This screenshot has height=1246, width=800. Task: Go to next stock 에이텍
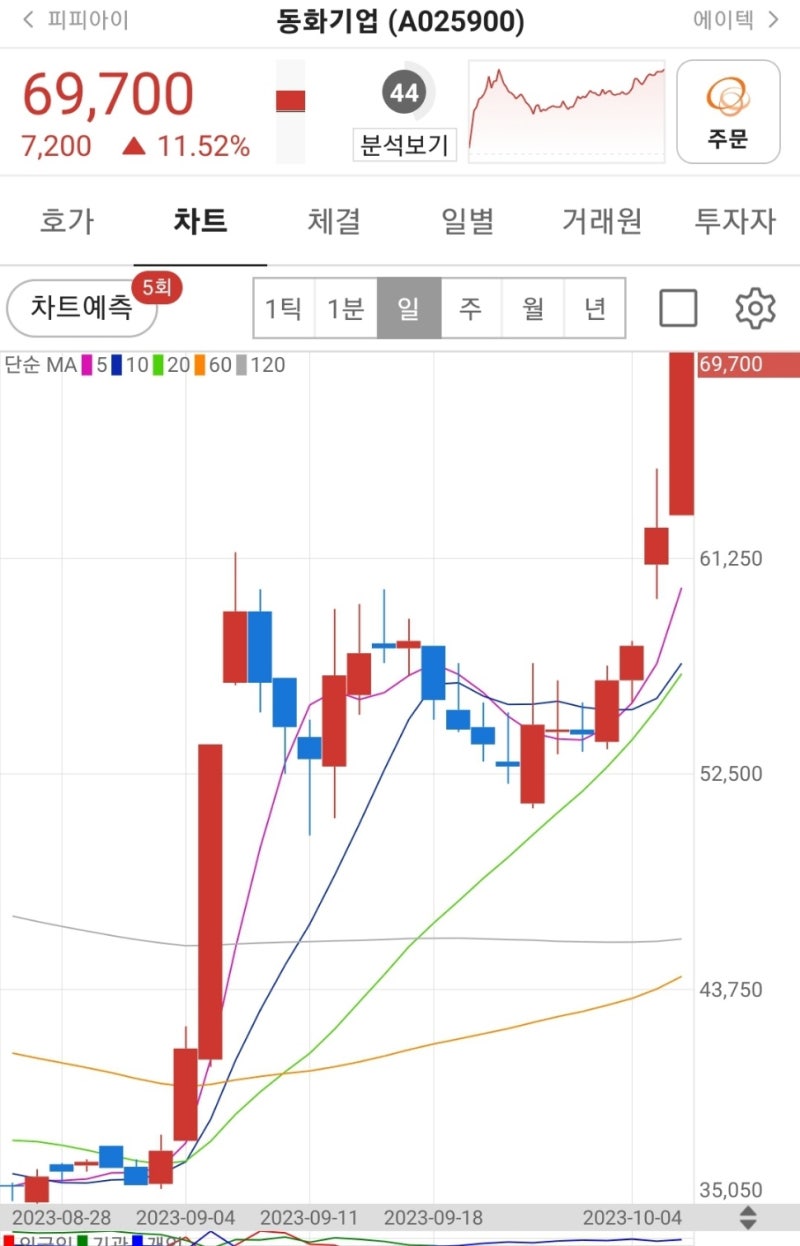pos(736,20)
